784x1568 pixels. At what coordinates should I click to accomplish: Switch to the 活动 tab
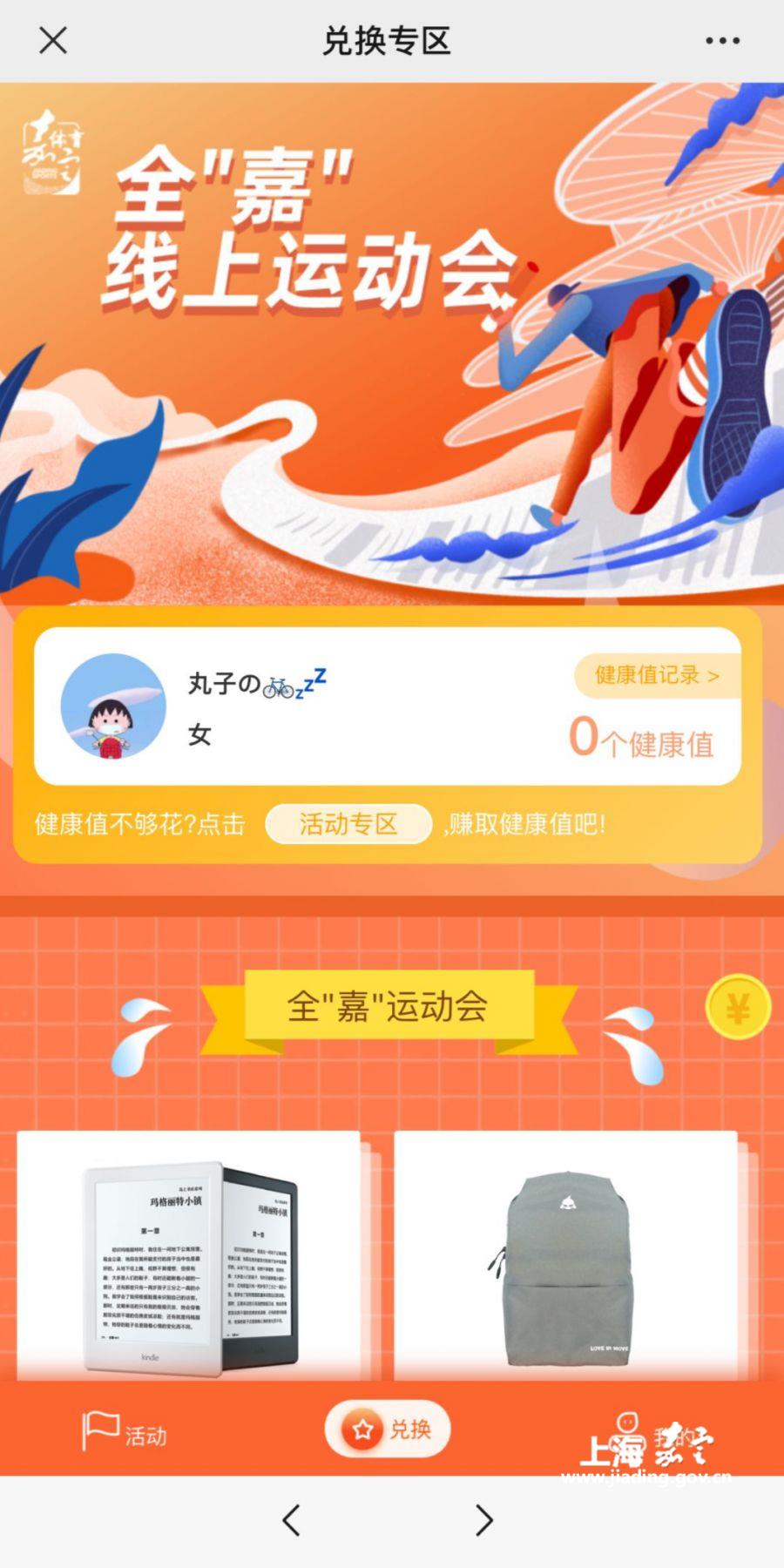[x=125, y=1431]
